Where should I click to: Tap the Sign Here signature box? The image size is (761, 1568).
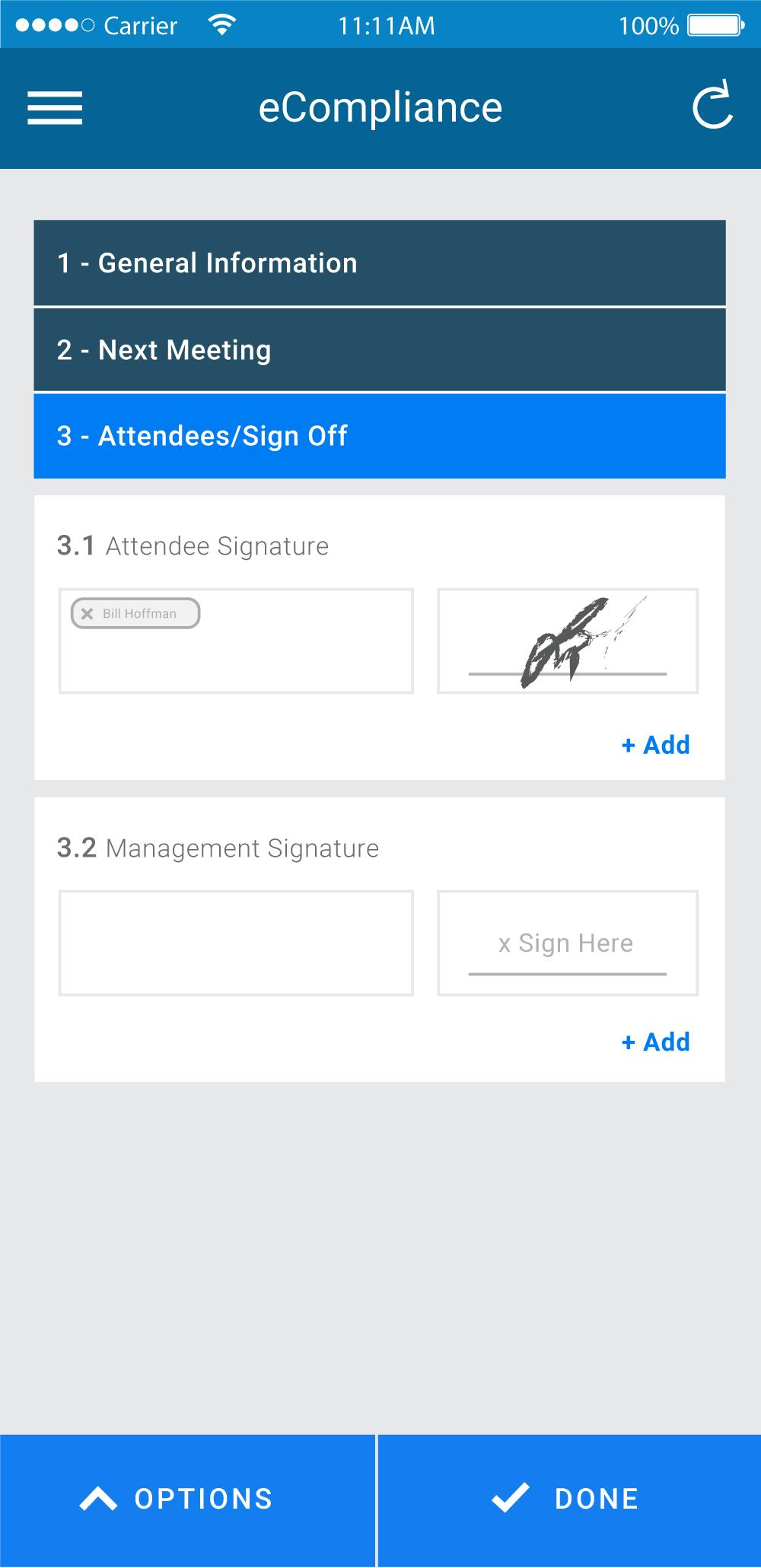coord(568,943)
